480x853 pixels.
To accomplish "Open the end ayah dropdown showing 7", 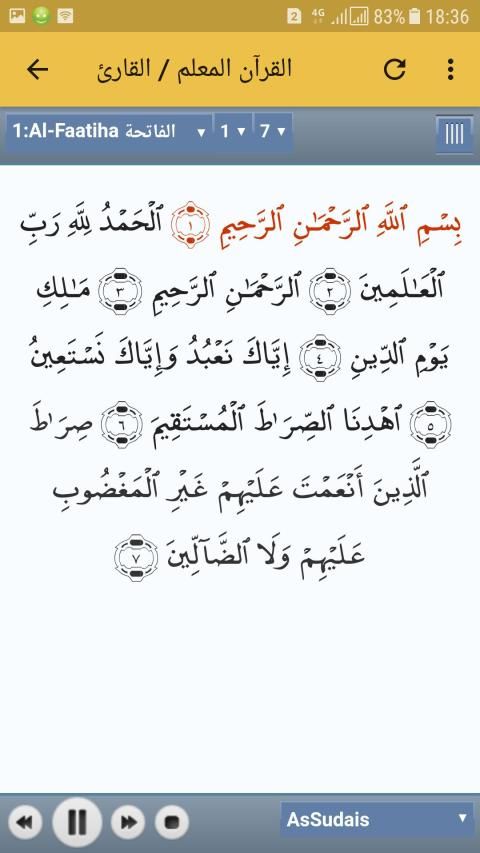I will [273, 132].
